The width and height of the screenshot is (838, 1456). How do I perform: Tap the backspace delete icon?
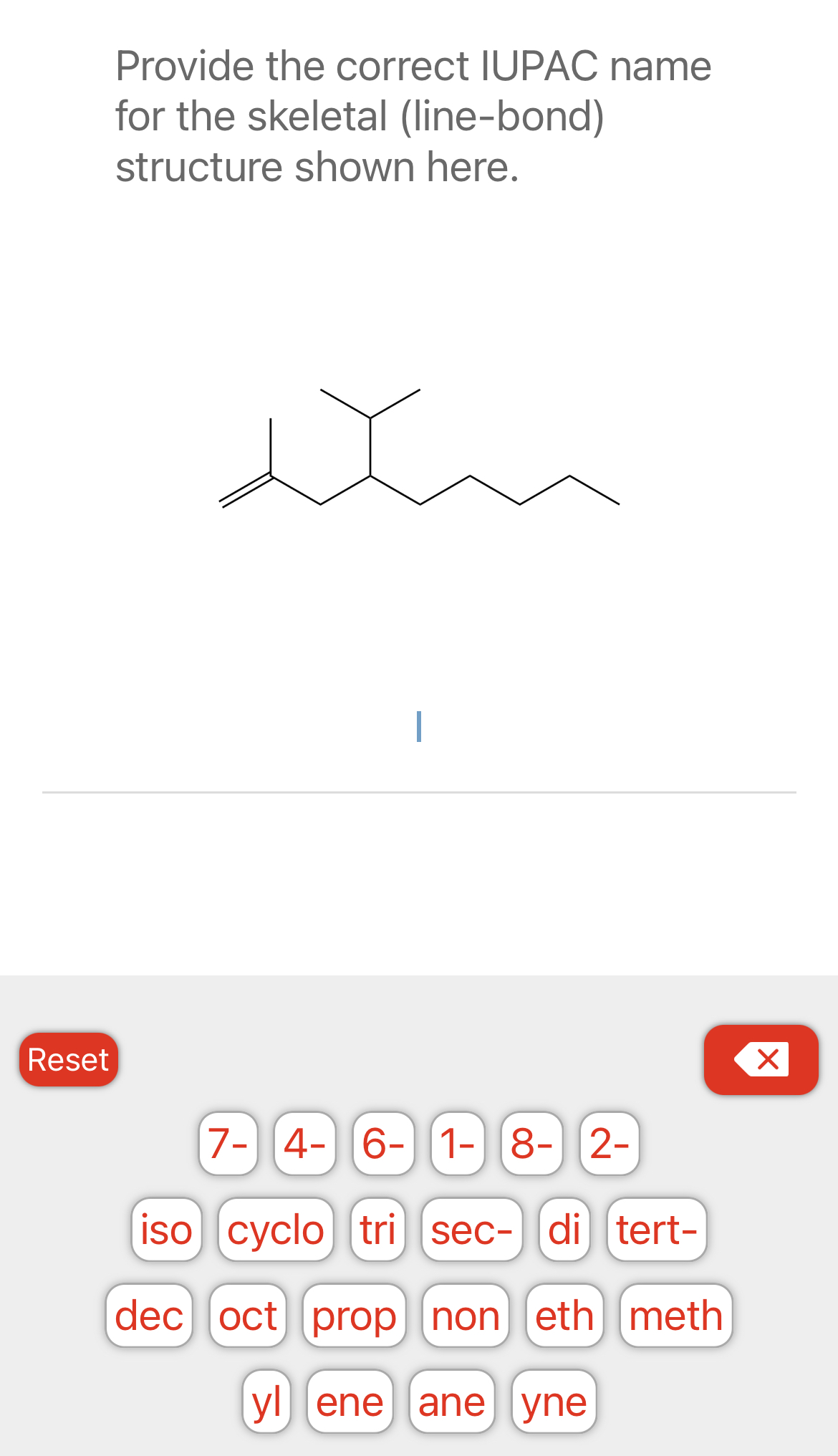click(761, 1059)
